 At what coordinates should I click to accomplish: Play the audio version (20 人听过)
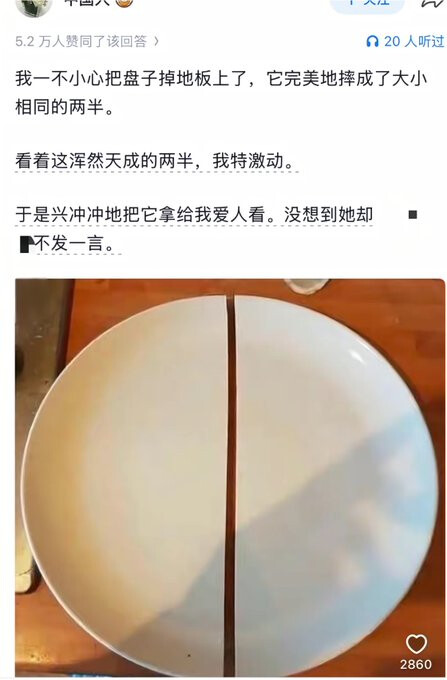point(405,42)
